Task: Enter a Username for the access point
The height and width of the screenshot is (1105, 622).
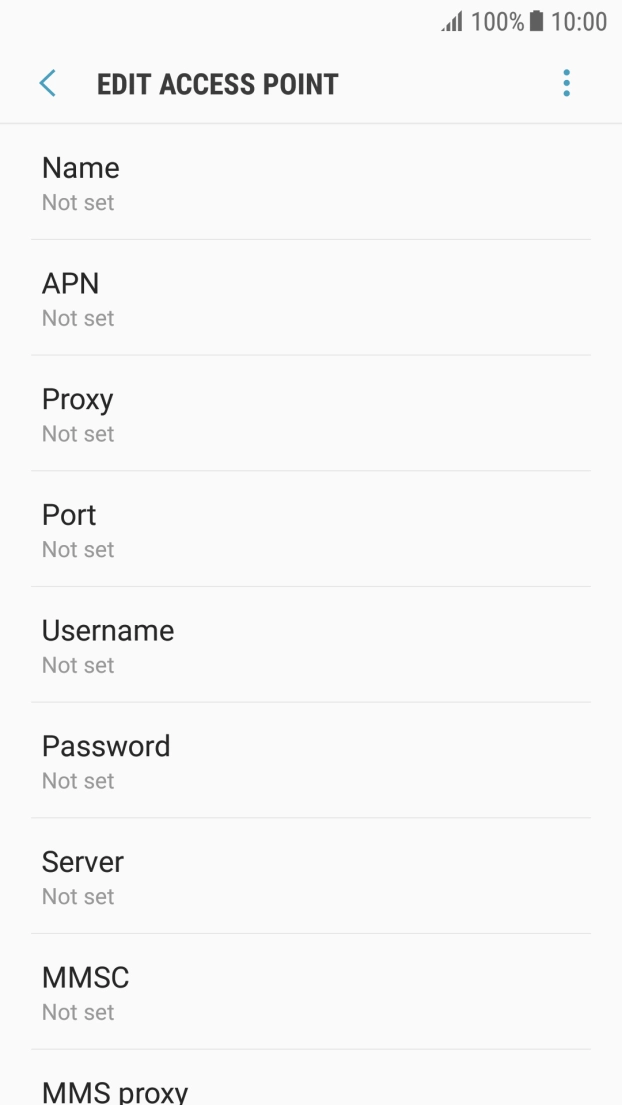Action: tap(311, 644)
